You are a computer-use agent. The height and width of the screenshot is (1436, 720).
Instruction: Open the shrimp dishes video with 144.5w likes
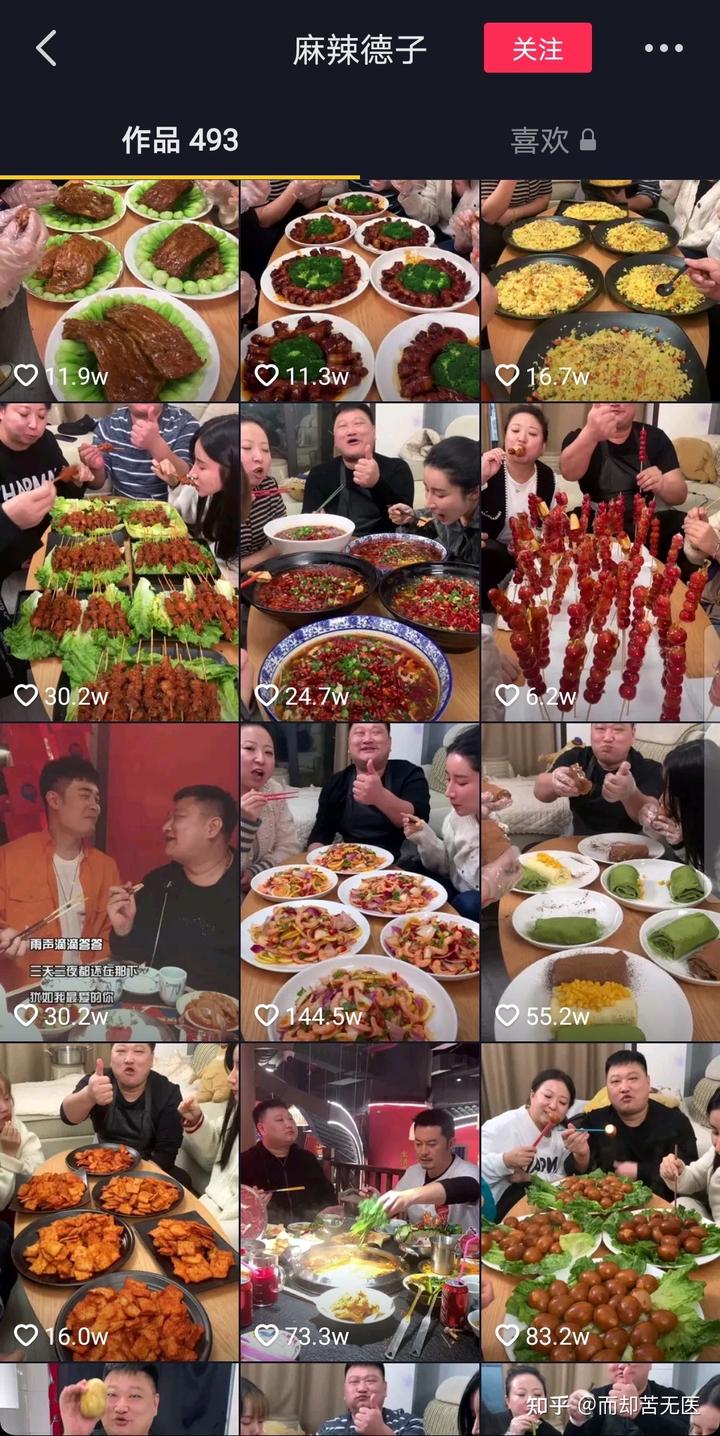point(360,882)
